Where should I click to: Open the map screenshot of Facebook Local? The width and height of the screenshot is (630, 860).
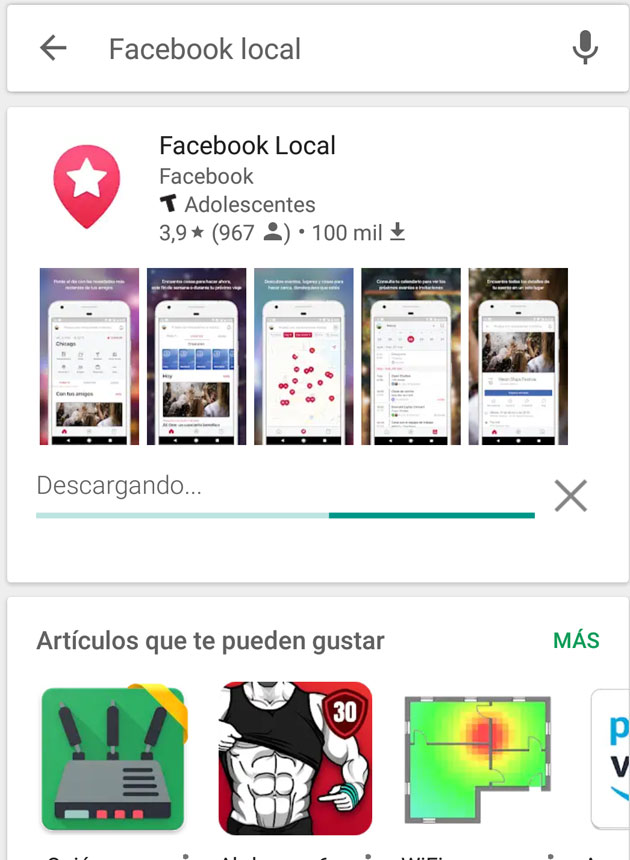click(304, 356)
